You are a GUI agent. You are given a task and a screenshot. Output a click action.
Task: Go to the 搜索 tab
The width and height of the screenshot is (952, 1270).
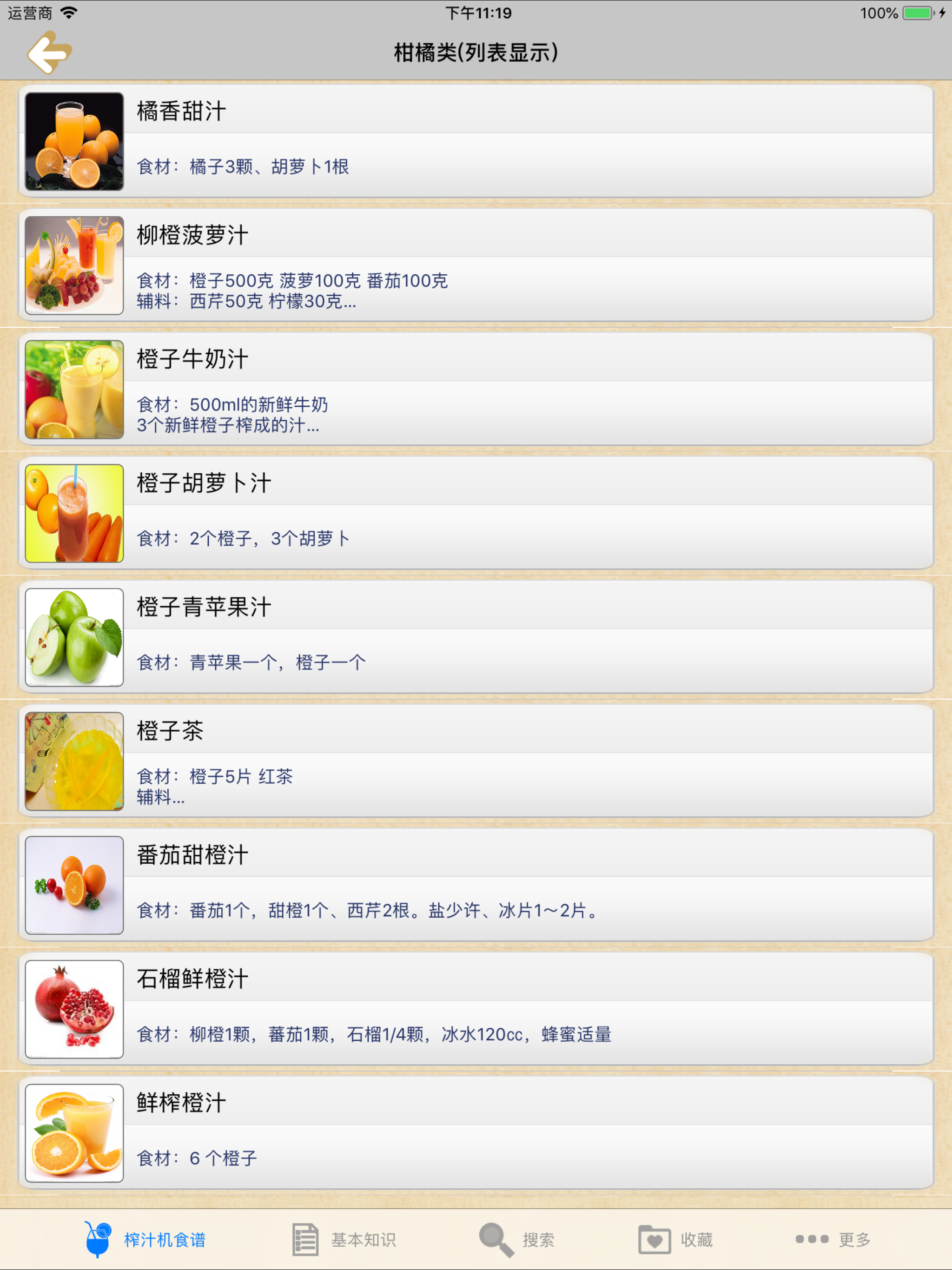517,1240
